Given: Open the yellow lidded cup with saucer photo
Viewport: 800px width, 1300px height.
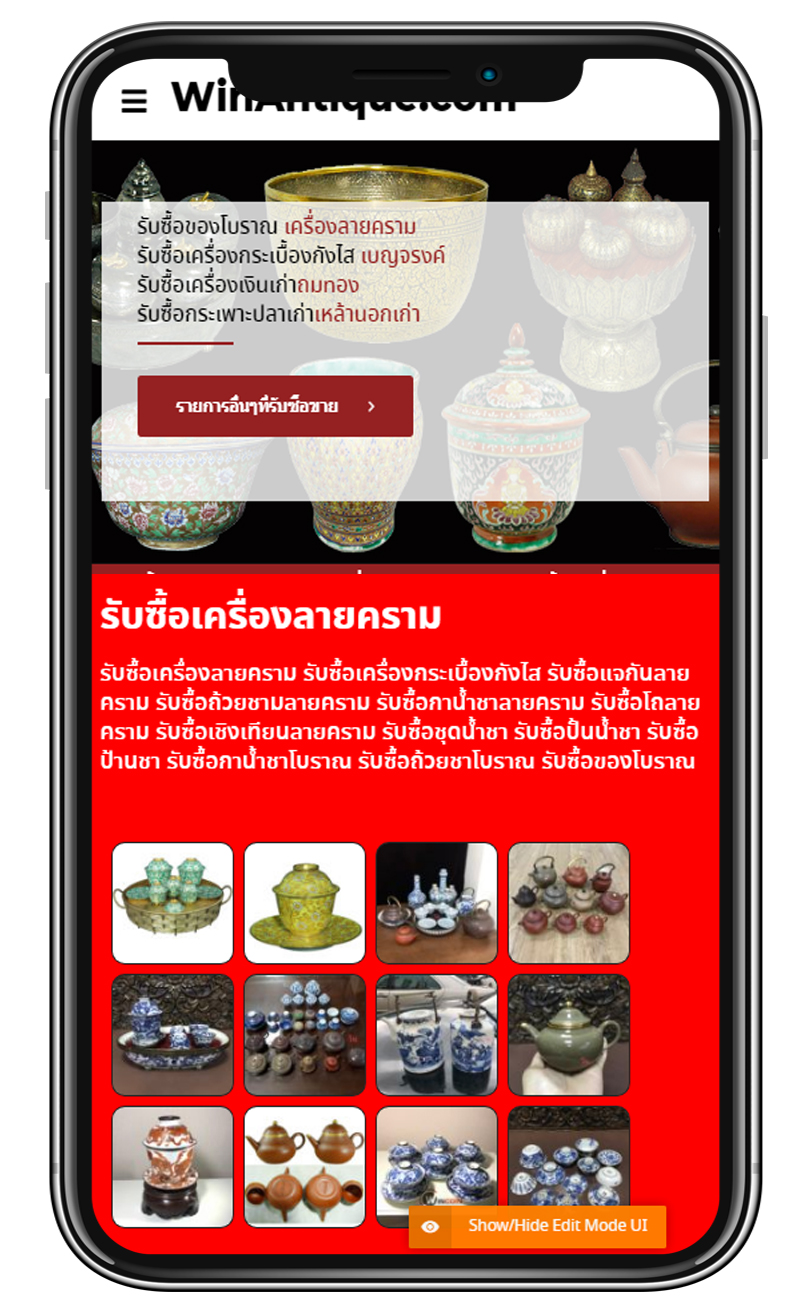Looking at the screenshot, I should pos(305,903).
